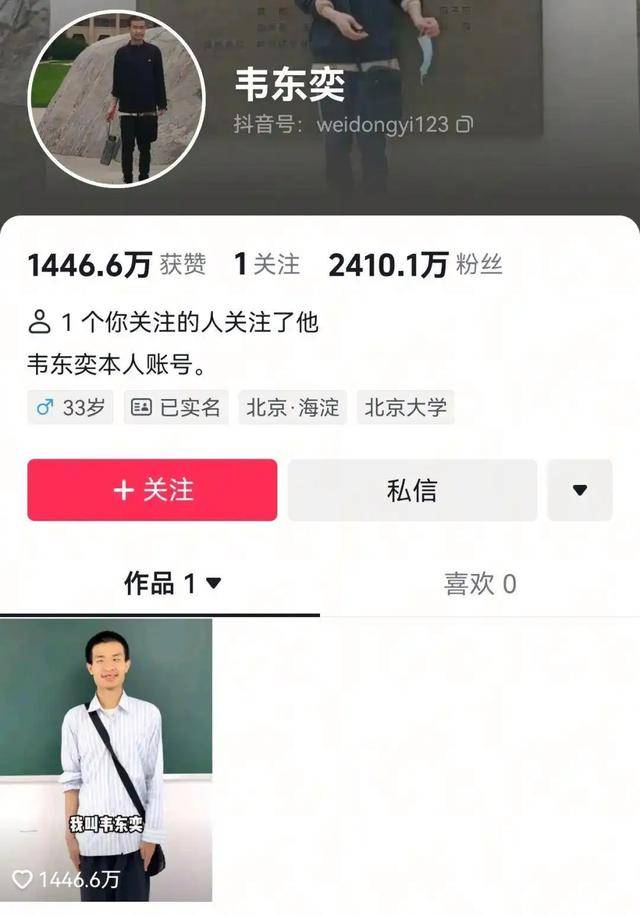Open the video captioned 我叫韦东奕
The height and width of the screenshot is (916, 640).
tap(106, 760)
